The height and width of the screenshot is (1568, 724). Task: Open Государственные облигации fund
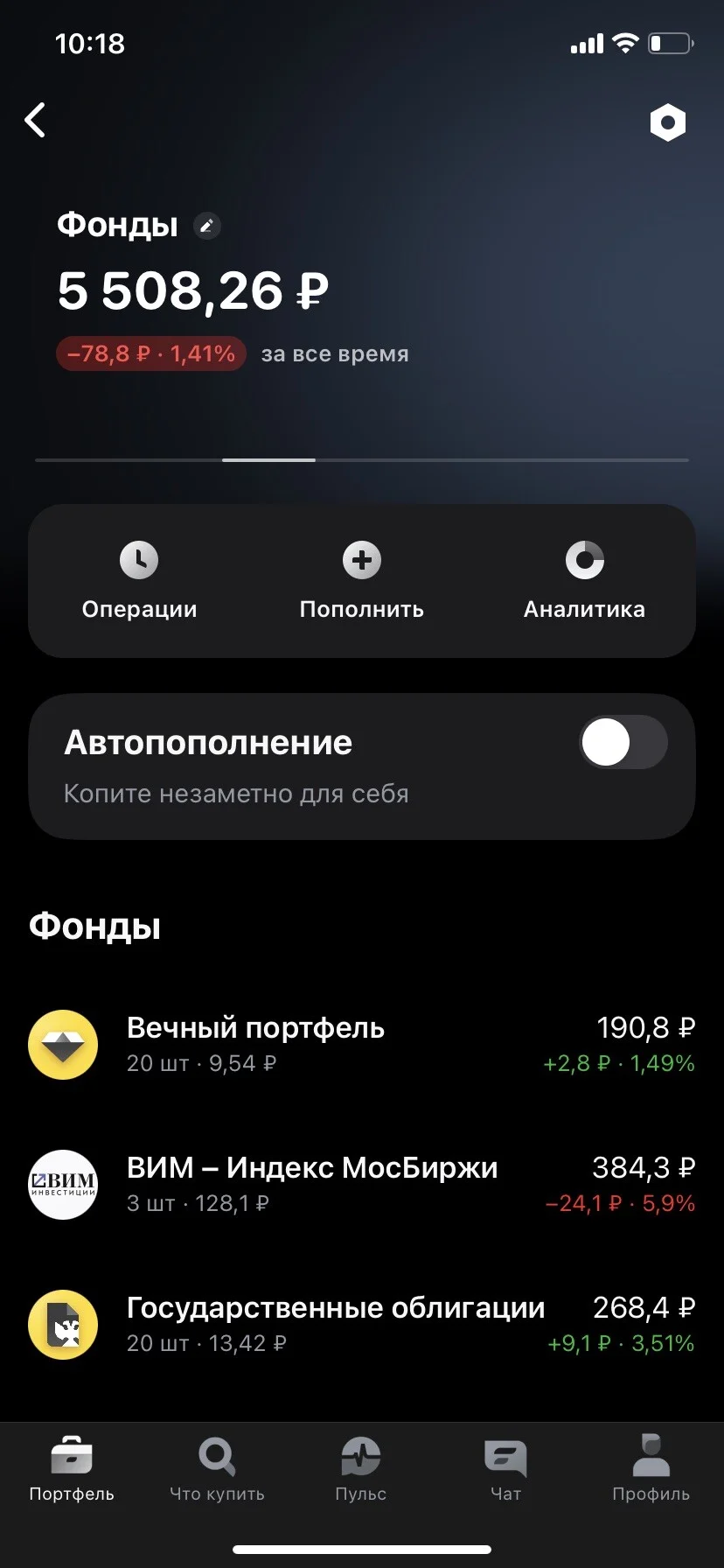pyautogui.click(x=362, y=1325)
